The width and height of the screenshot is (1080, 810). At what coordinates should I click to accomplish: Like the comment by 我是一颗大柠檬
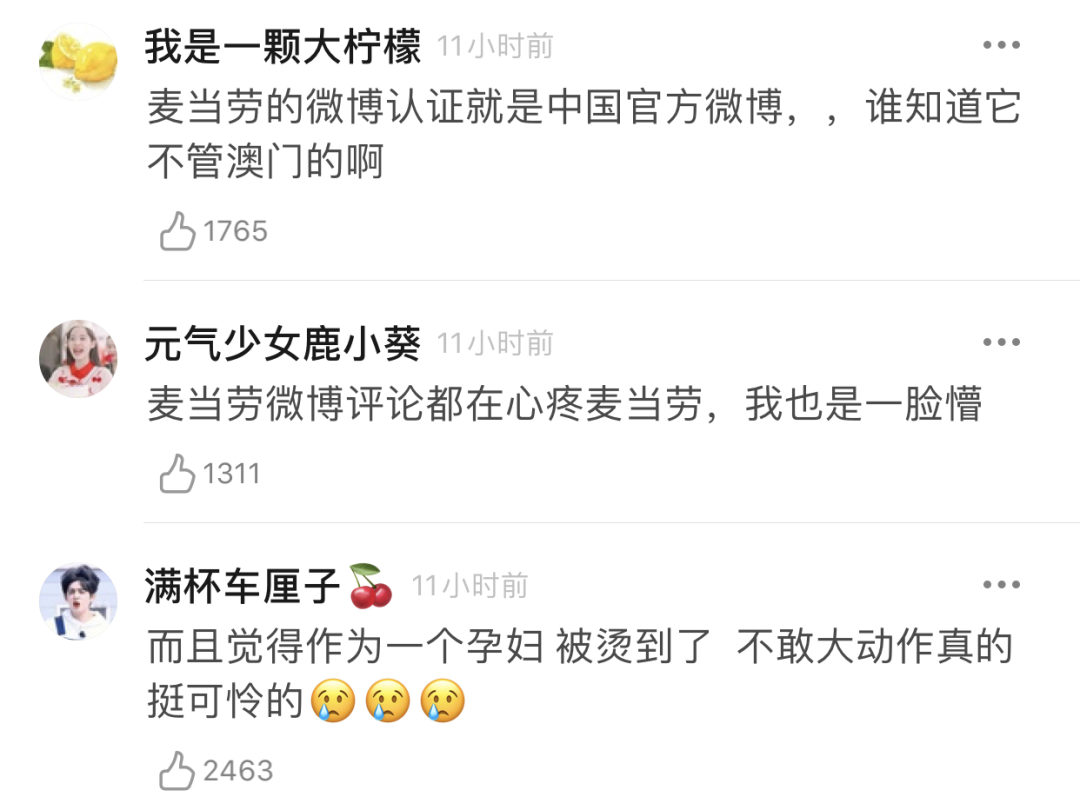tap(178, 232)
